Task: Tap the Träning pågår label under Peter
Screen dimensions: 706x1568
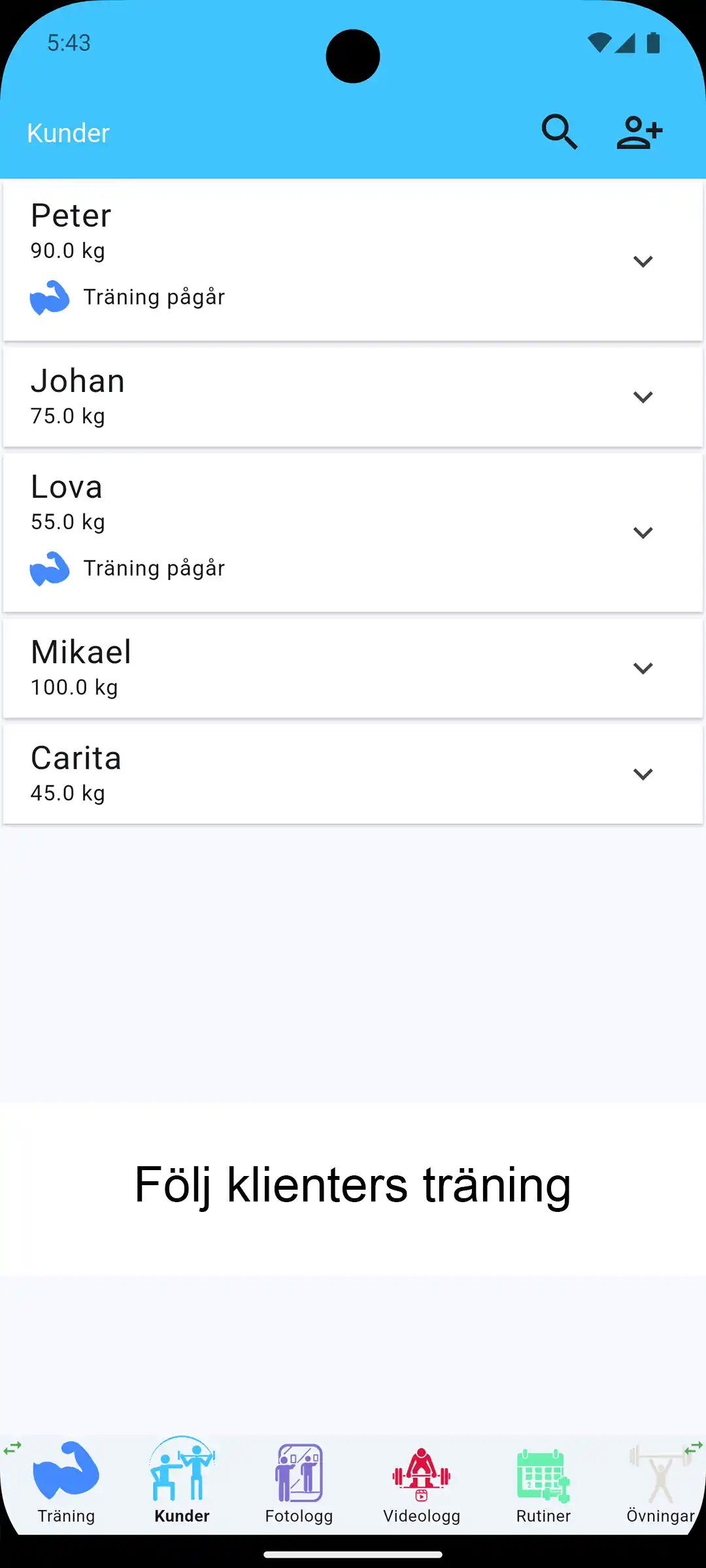Action: tap(154, 296)
